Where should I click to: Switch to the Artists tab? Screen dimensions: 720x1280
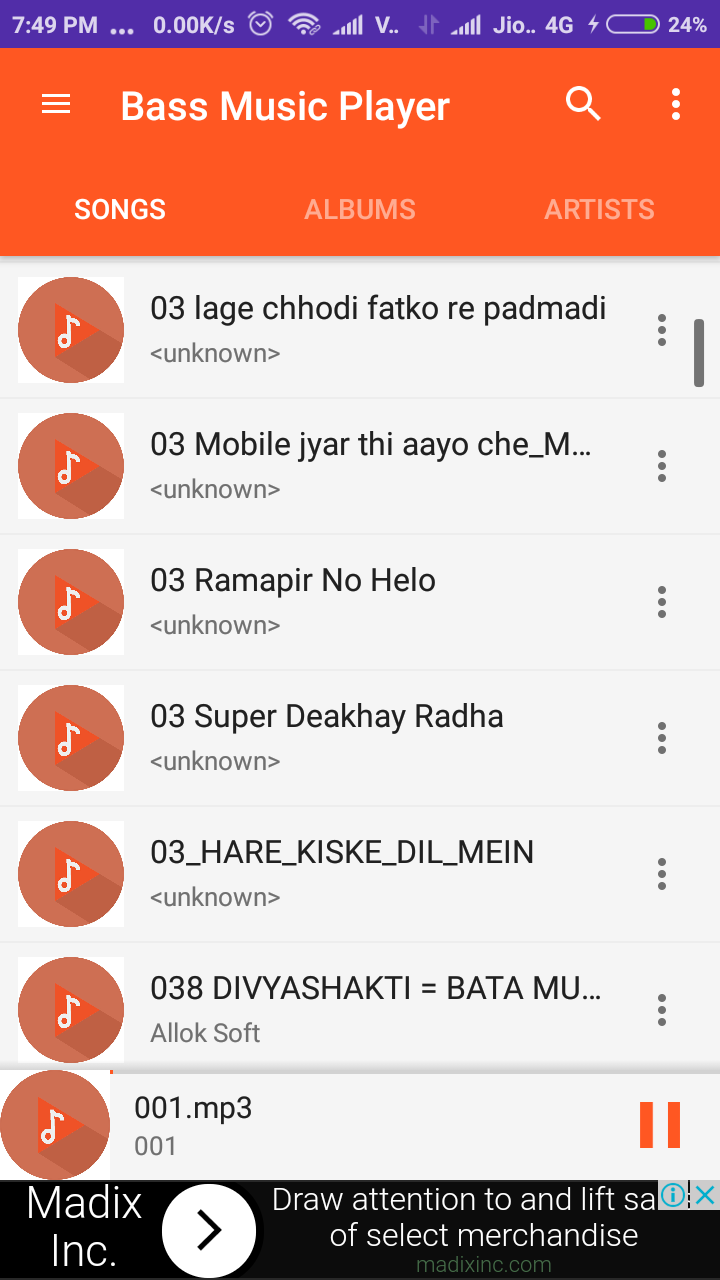(x=599, y=209)
